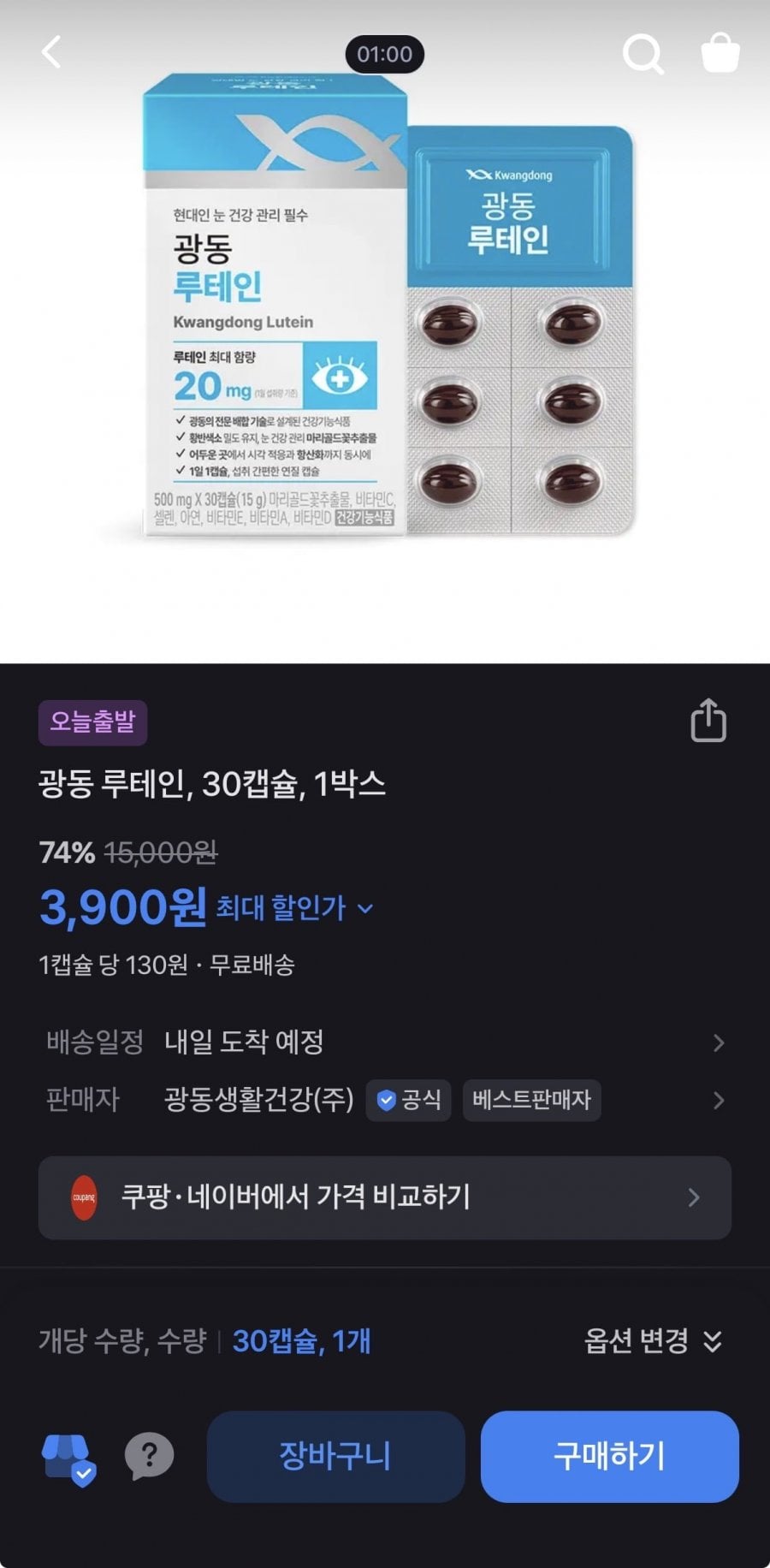Open the 배송일정 delivery schedule row
Image resolution: width=770 pixels, height=1568 pixels.
(385, 1042)
